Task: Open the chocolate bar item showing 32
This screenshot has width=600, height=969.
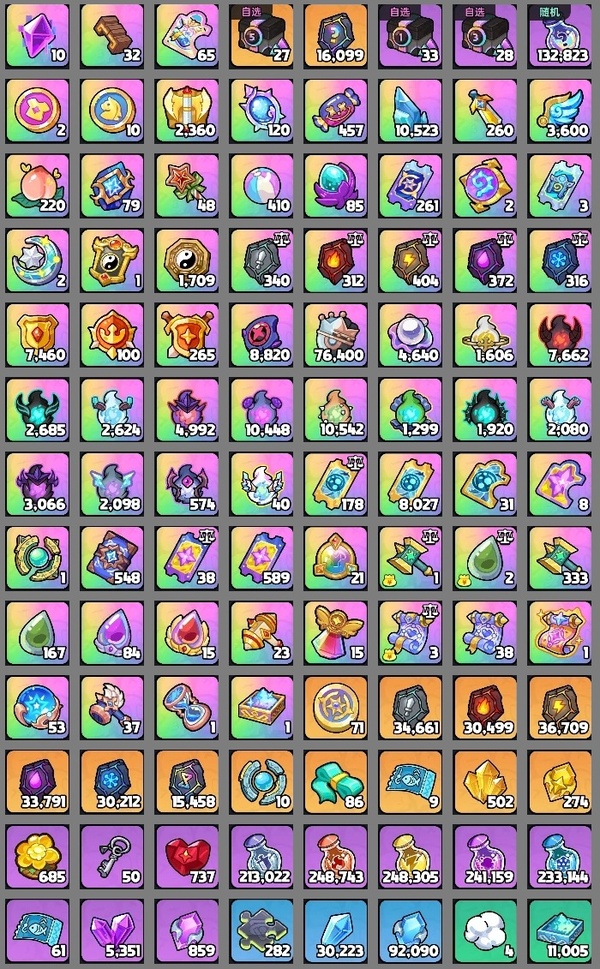Action: [112, 37]
